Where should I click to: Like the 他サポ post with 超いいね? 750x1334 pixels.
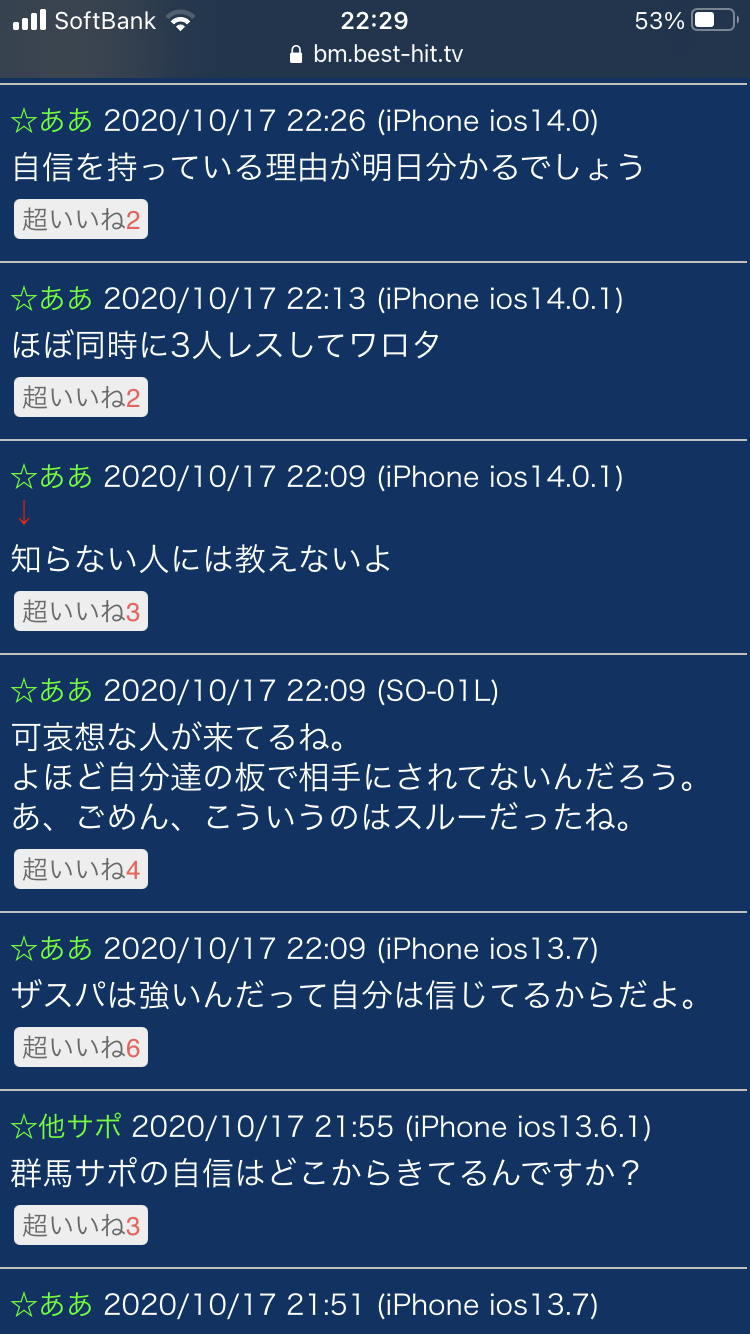81,1225
